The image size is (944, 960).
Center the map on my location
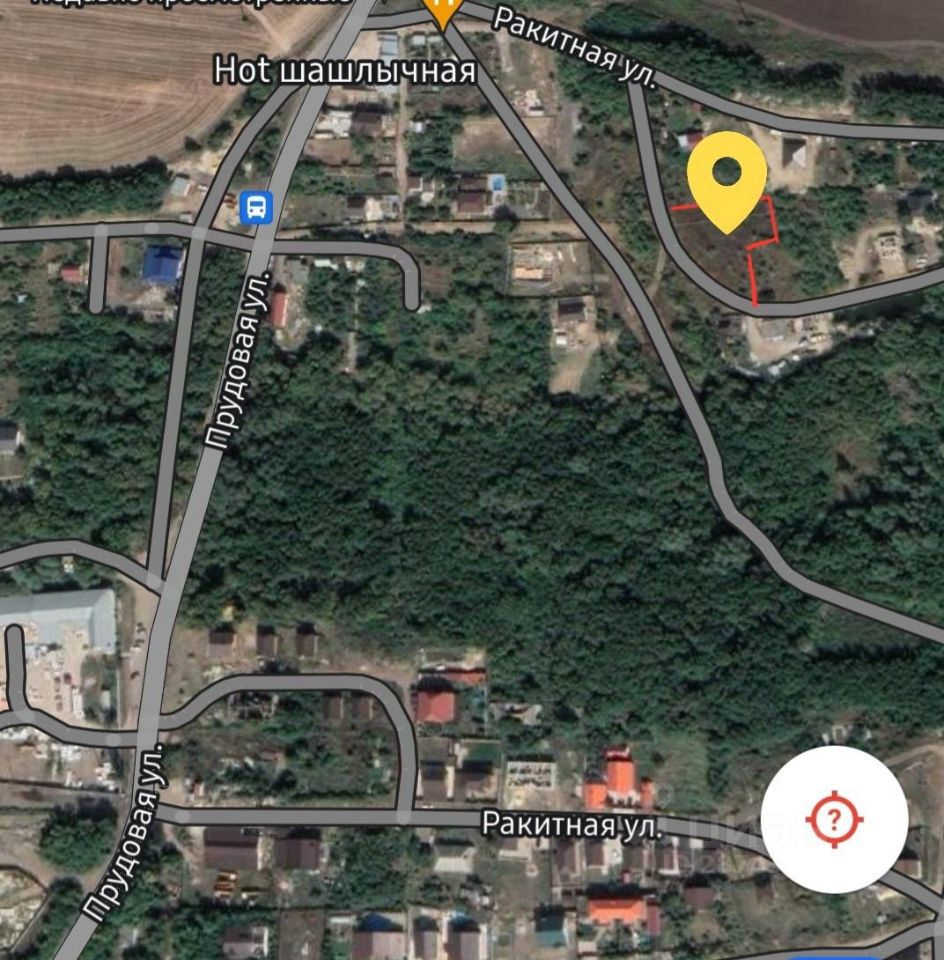834,819
